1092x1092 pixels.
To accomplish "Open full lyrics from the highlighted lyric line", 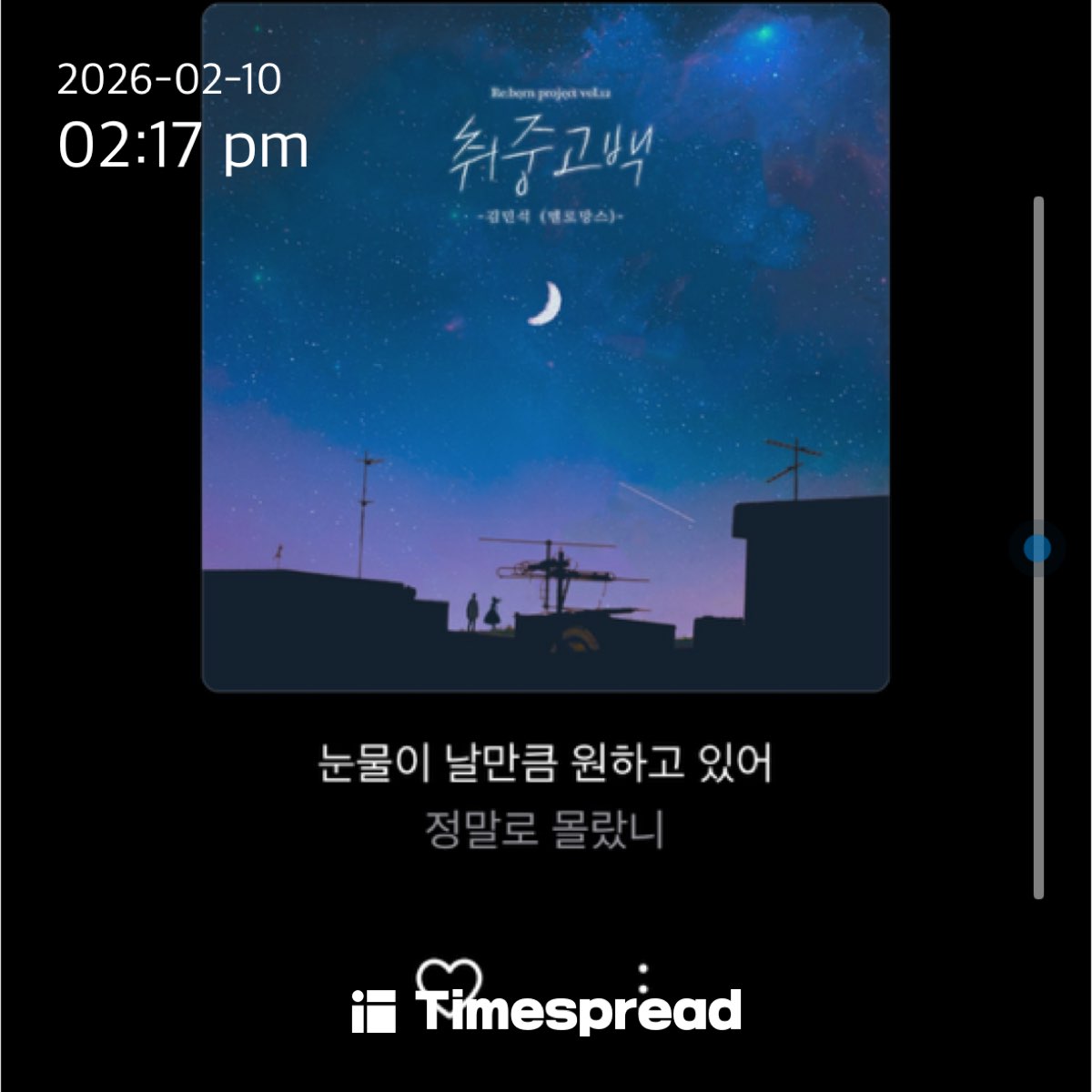I will tap(545, 763).
